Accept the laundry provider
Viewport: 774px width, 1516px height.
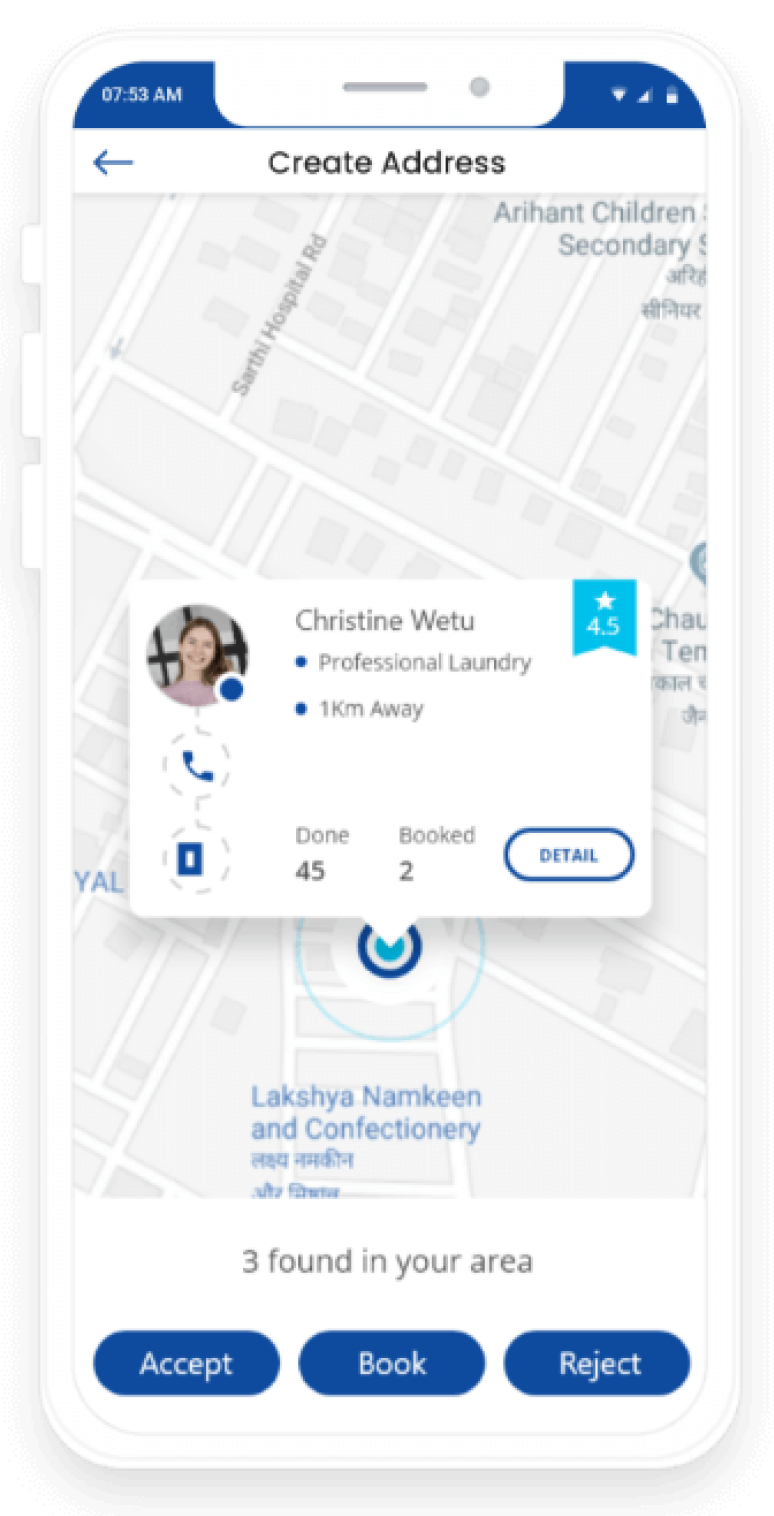click(x=186, y=1363)
